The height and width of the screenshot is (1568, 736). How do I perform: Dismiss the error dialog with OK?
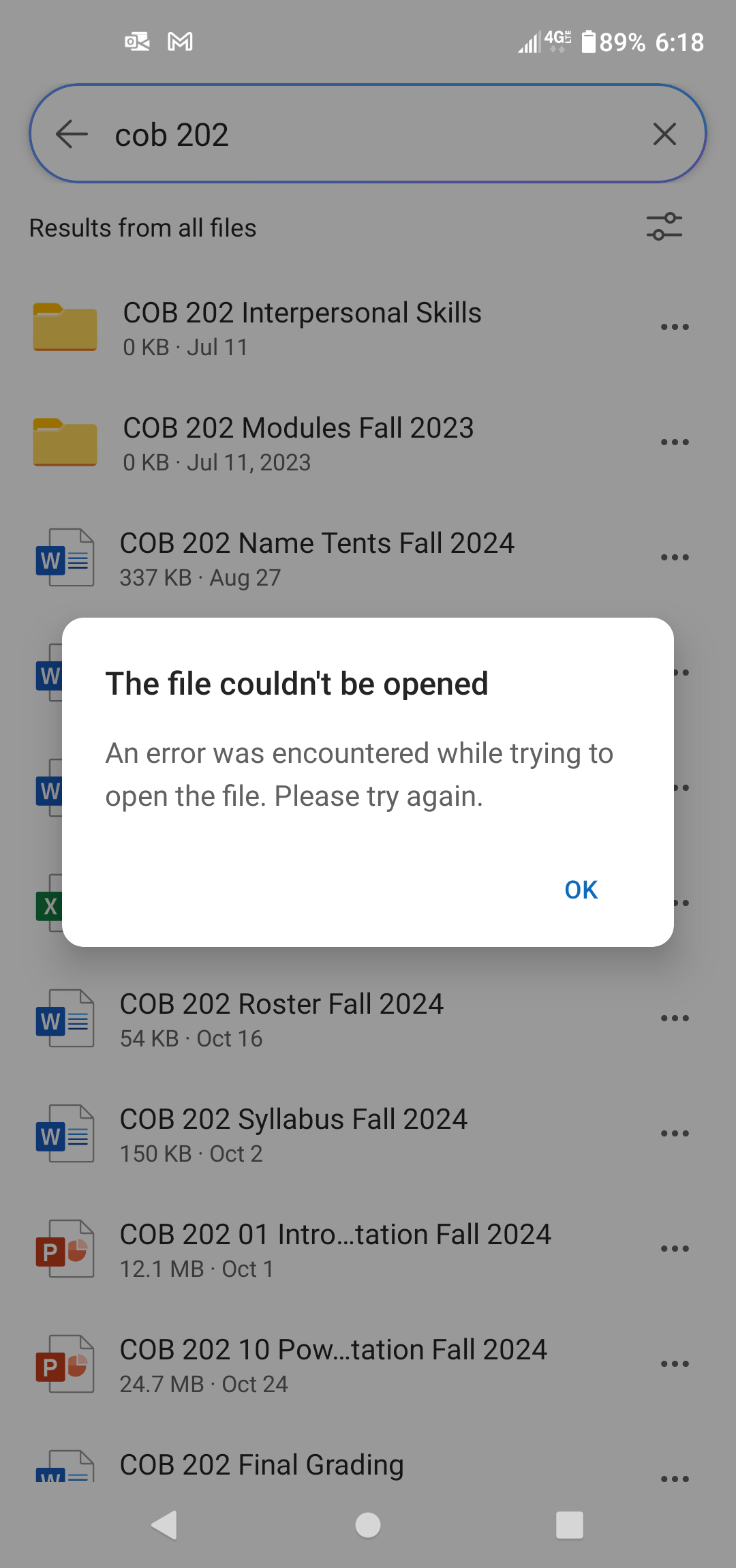click(581, 890)
